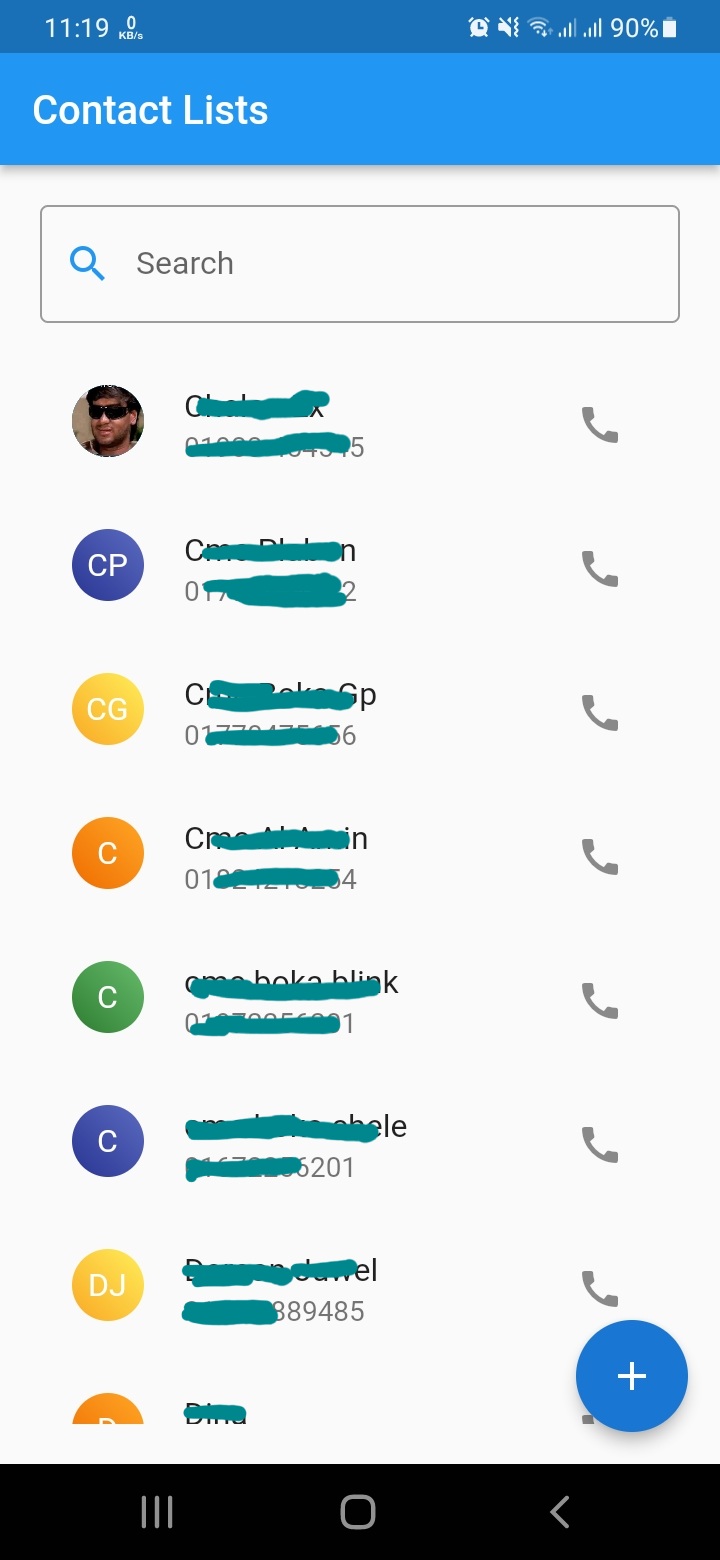Go back using the navigation back arrow

coord(559,1512)
